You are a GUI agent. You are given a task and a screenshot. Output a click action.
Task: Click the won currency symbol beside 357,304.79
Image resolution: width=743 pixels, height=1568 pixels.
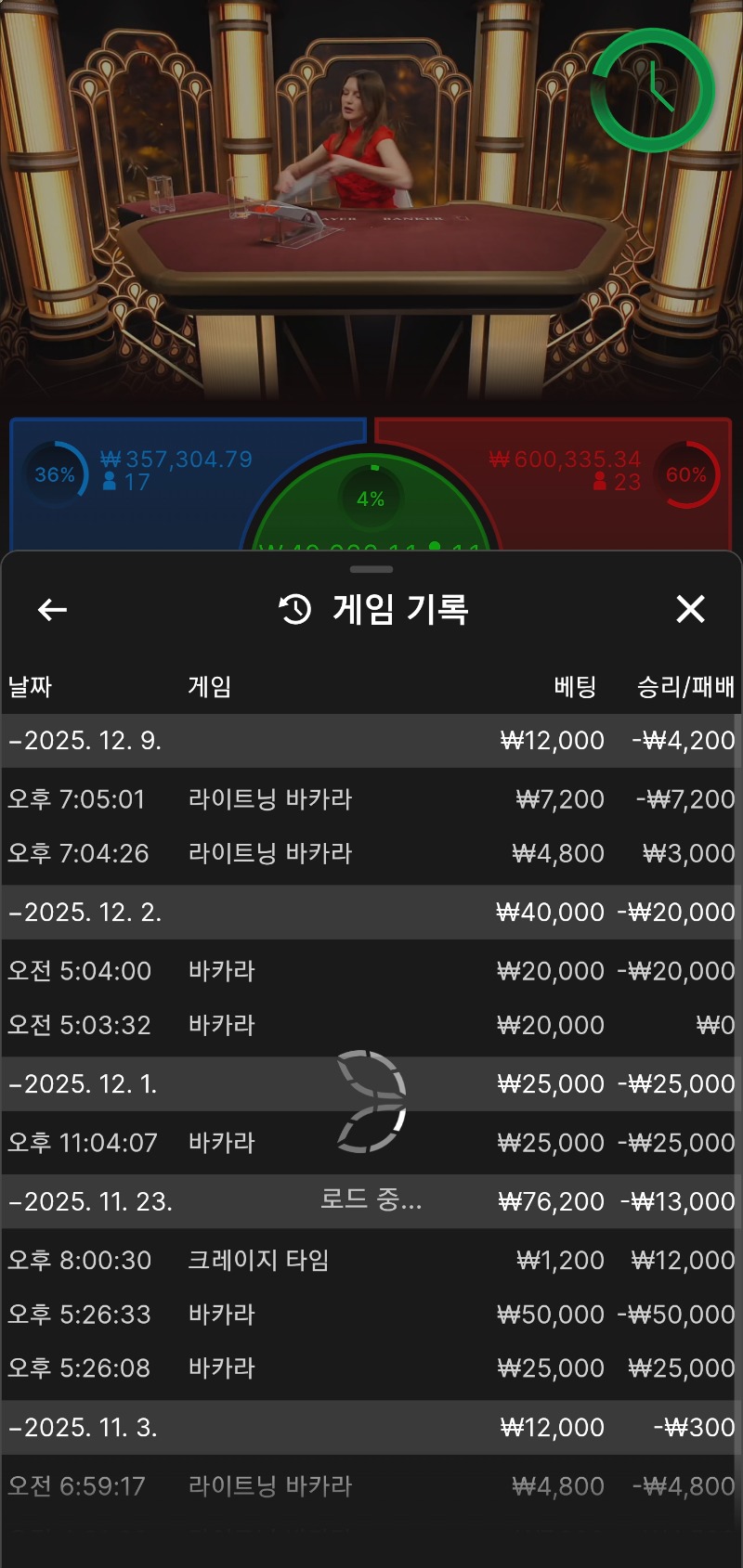tap(111, 459)
